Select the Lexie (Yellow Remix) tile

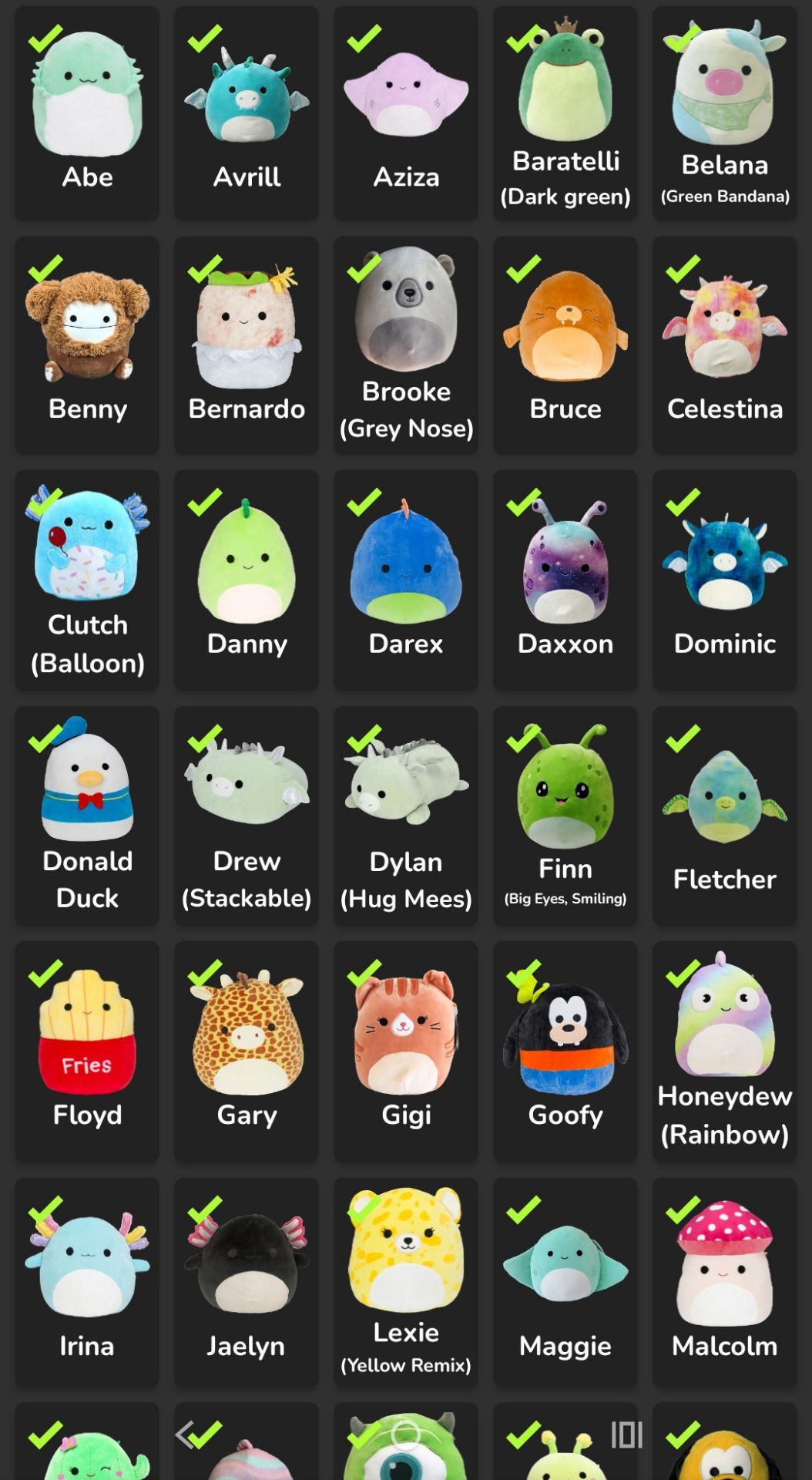click(x=406, y=1282)
